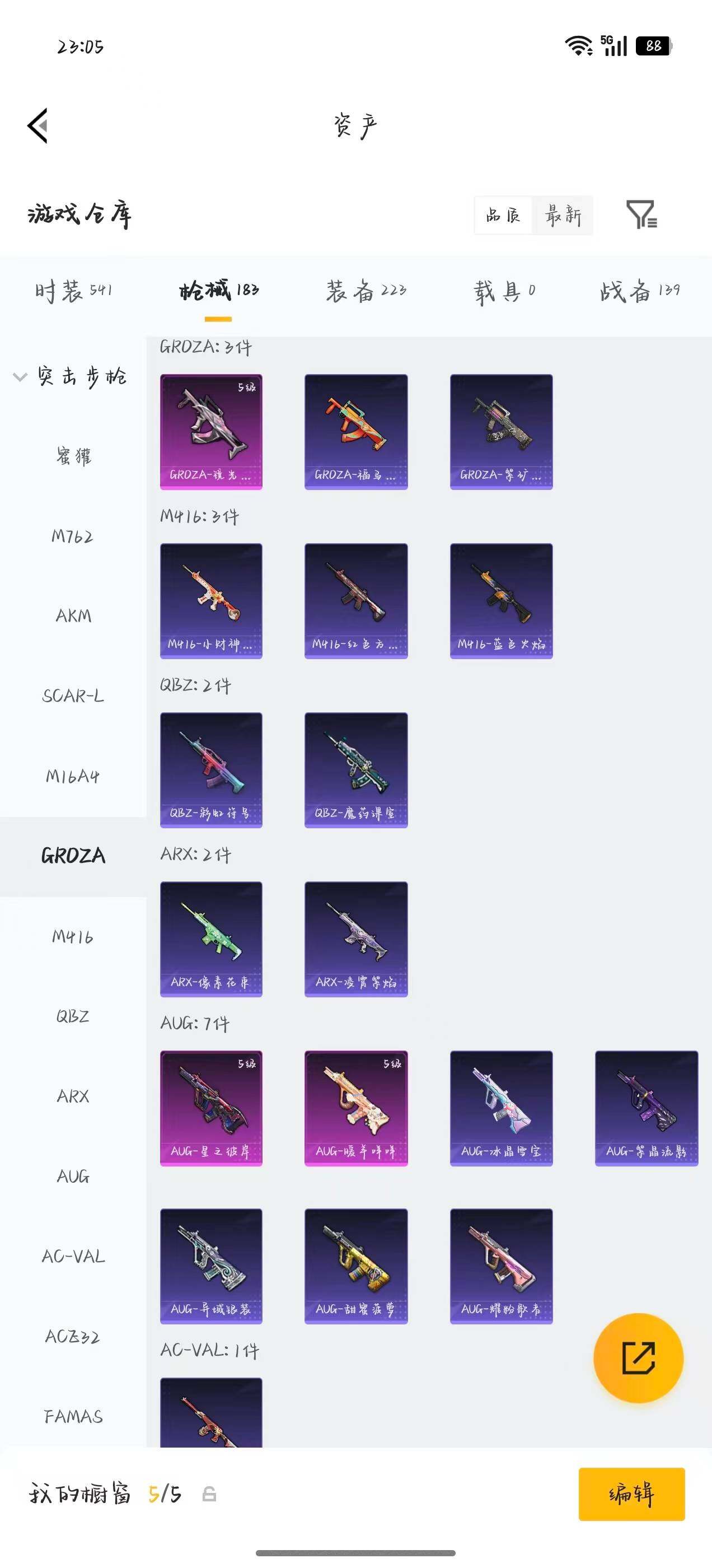Viewport: 712px width, 1568px height.
Task: Go back using the top-left arrow
Action: (x=38, y=126)
